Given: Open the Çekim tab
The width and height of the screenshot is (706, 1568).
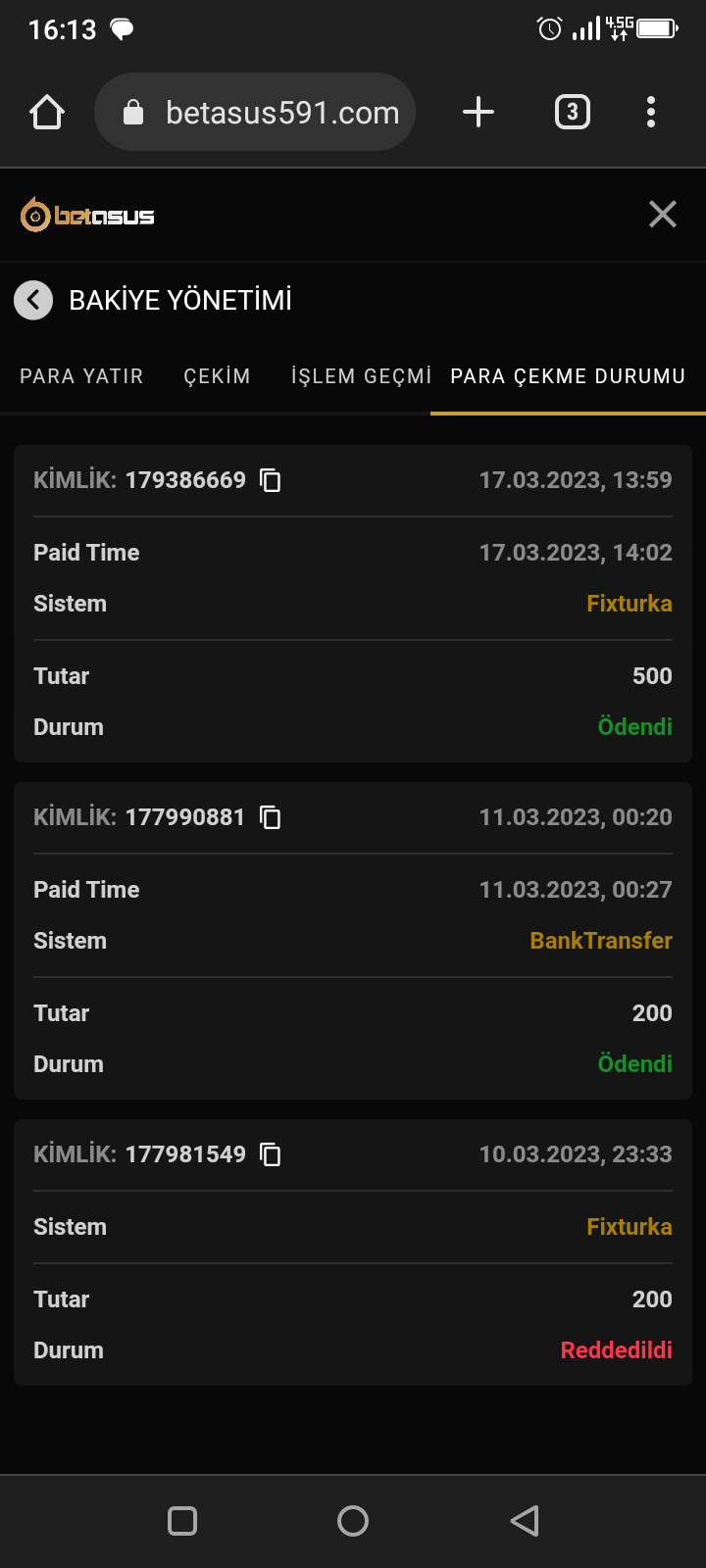Looking at the screenshot, I should click(x=217, y=376).
